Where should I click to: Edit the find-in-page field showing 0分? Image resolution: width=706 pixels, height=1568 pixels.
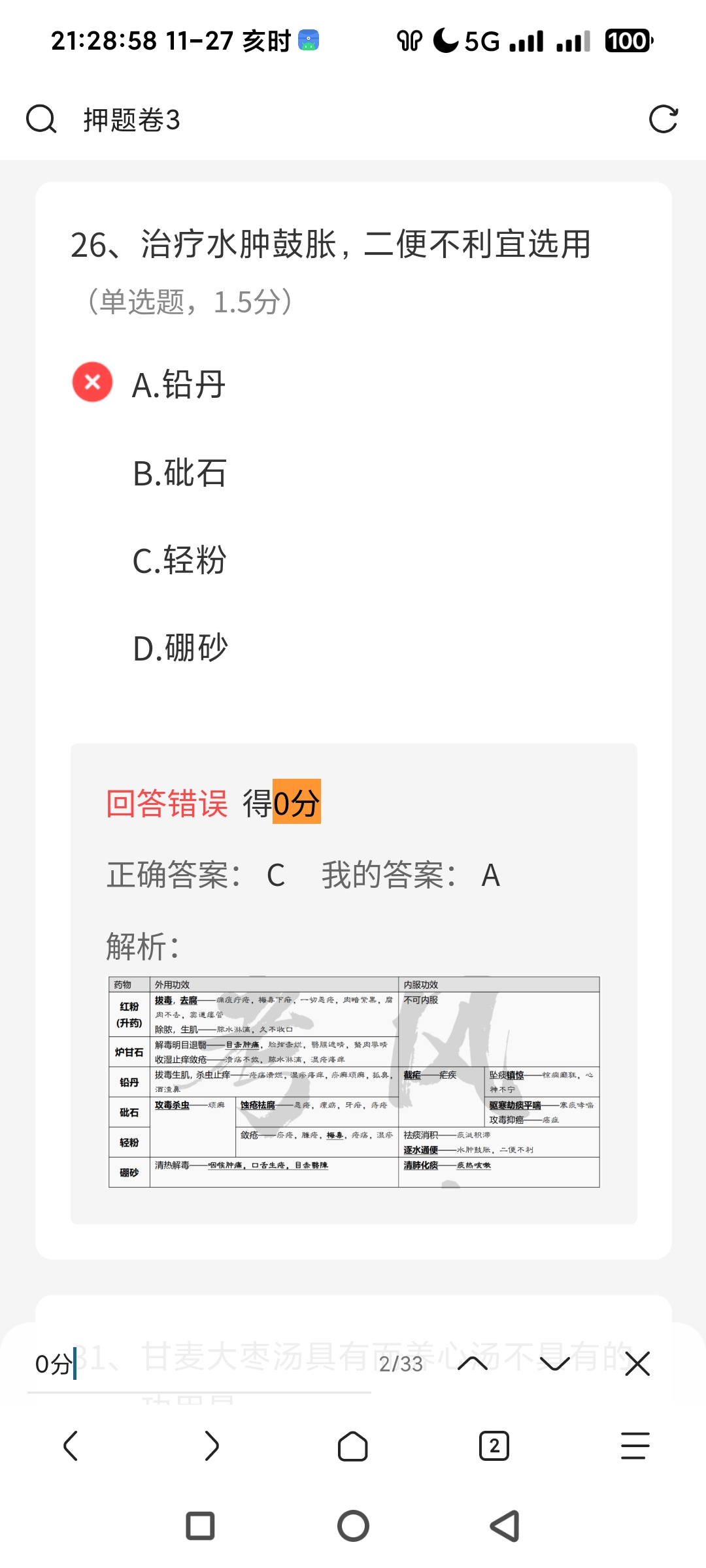coord(196,1364)
